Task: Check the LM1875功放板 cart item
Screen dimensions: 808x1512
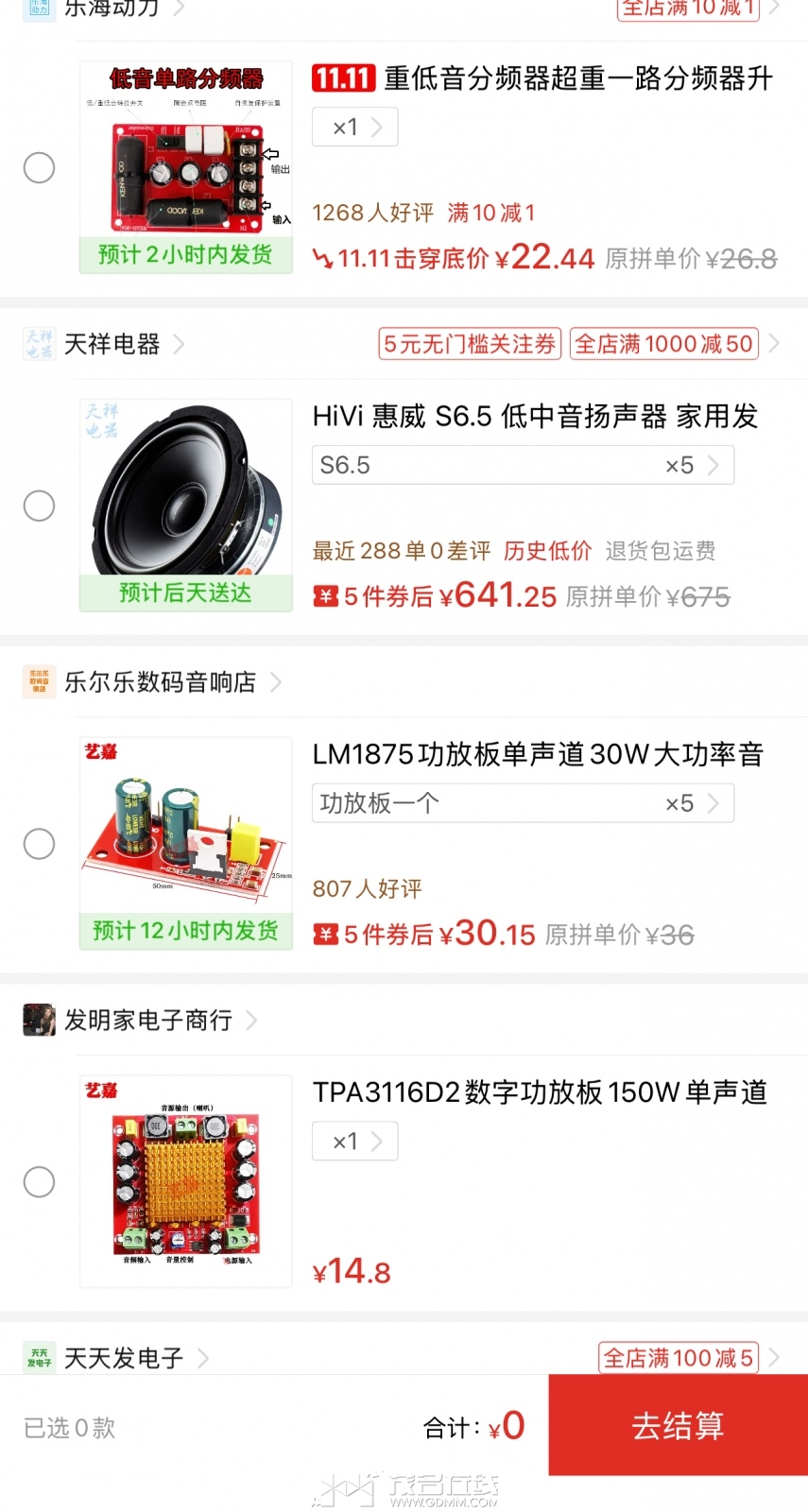Action: point(39,844)
